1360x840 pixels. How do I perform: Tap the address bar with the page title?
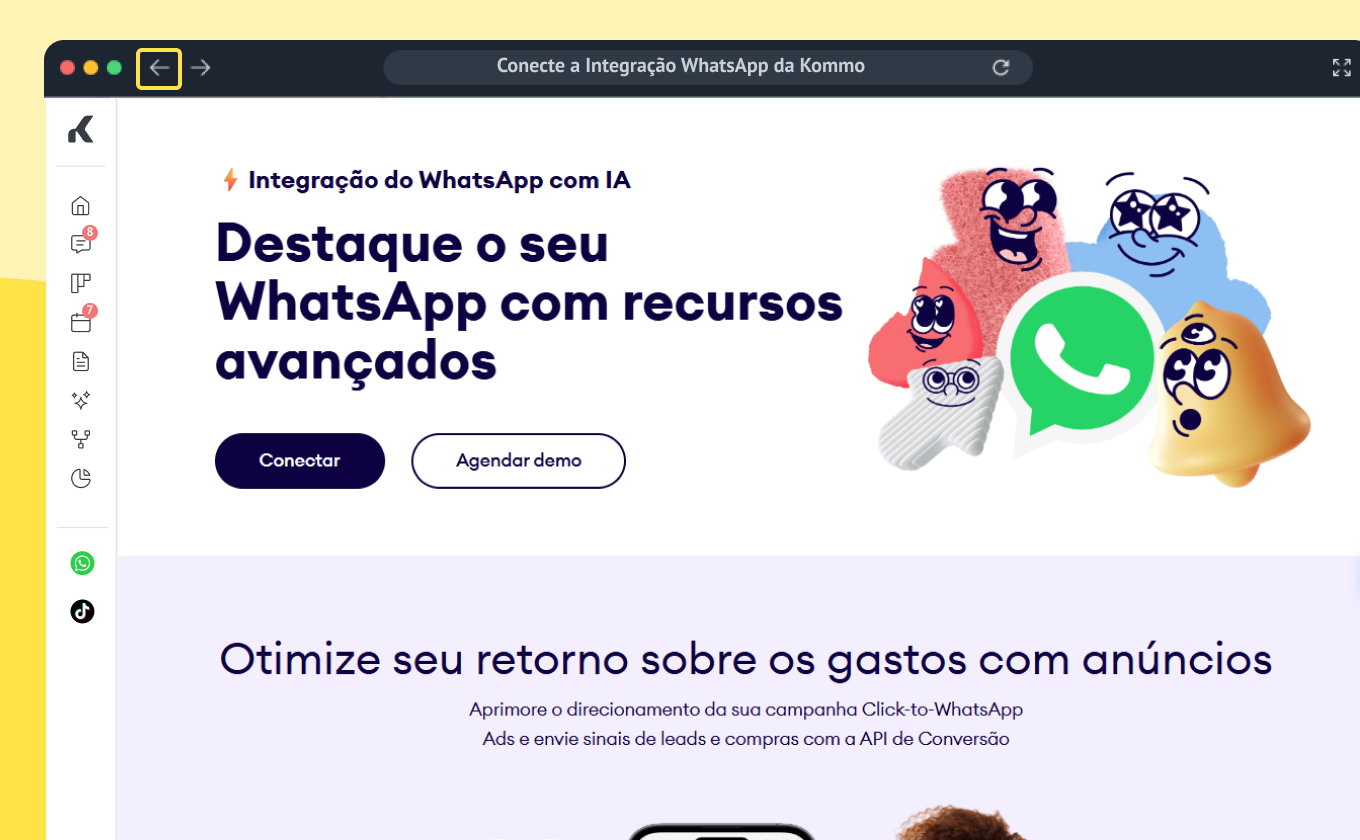coord(680,67)
